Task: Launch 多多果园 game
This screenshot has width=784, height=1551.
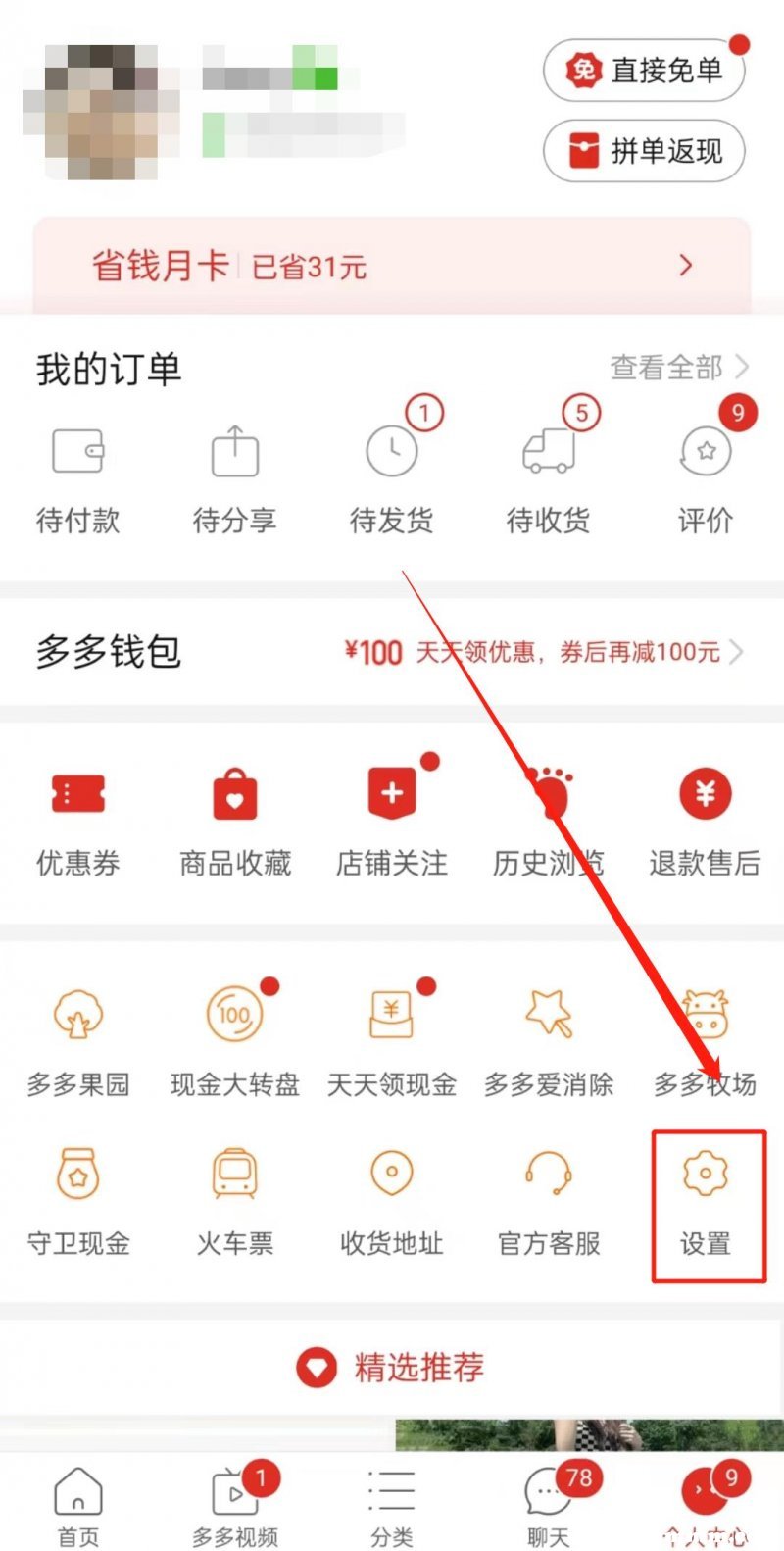Action: click(x=78, y=1041)
